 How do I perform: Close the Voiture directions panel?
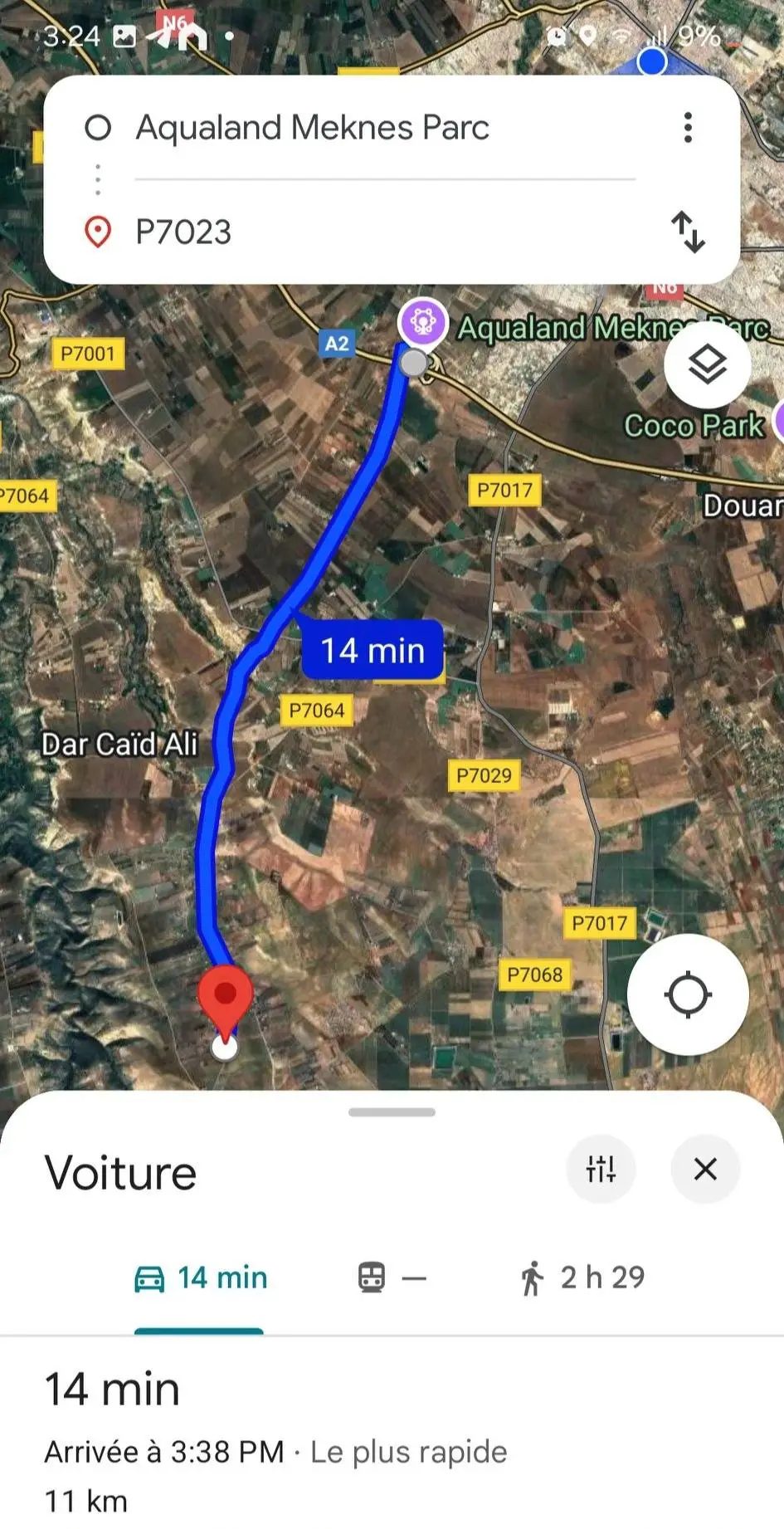coord(705,1169)
